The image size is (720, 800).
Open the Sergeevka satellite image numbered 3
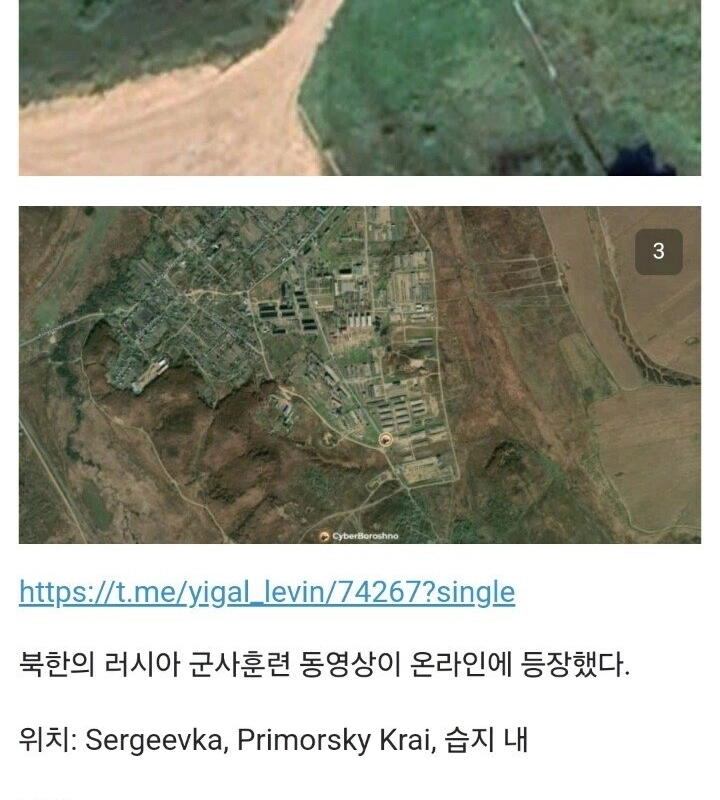[360, 375]
